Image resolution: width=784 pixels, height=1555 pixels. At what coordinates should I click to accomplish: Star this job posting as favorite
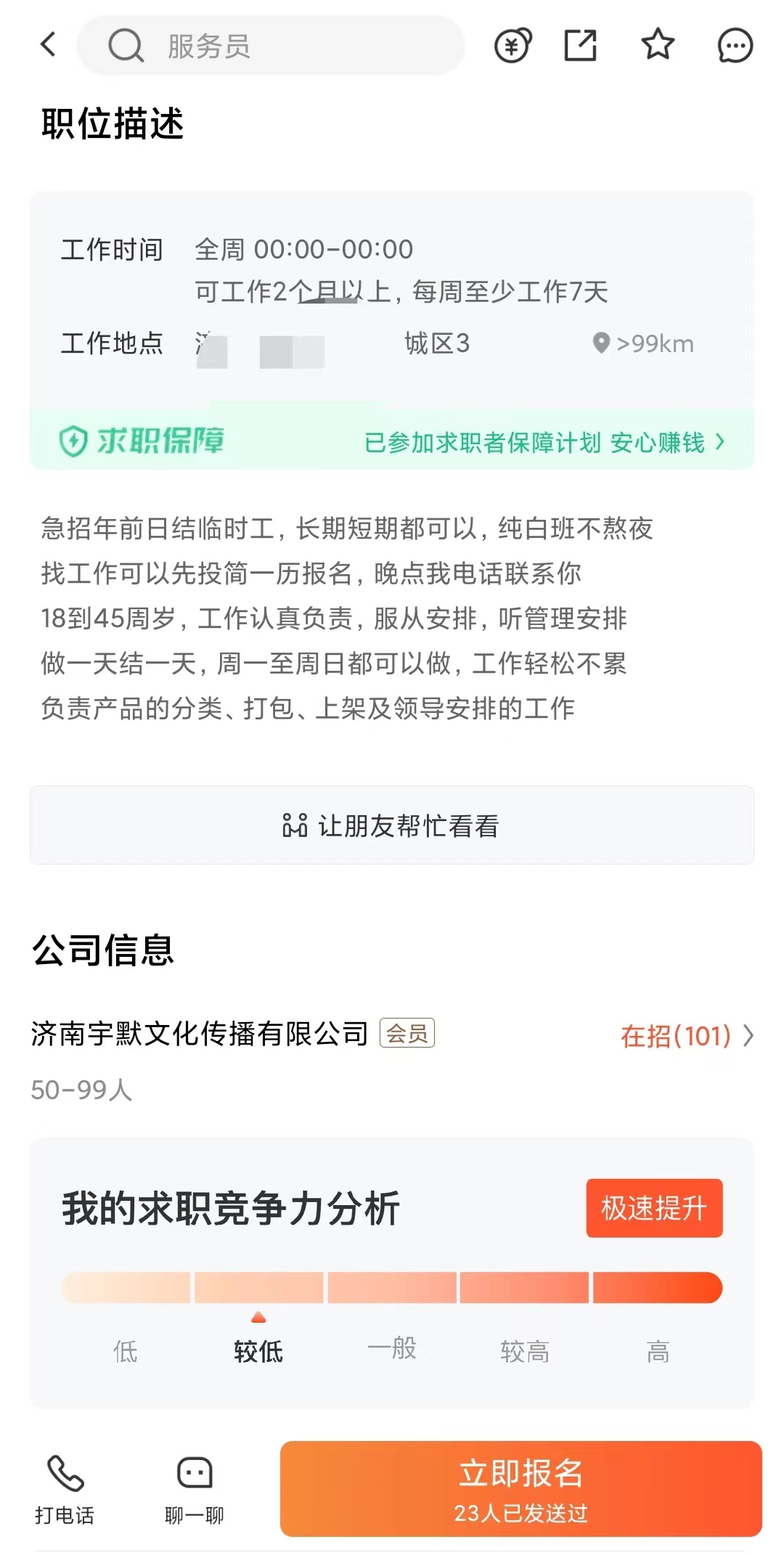(x=657, y=45)
